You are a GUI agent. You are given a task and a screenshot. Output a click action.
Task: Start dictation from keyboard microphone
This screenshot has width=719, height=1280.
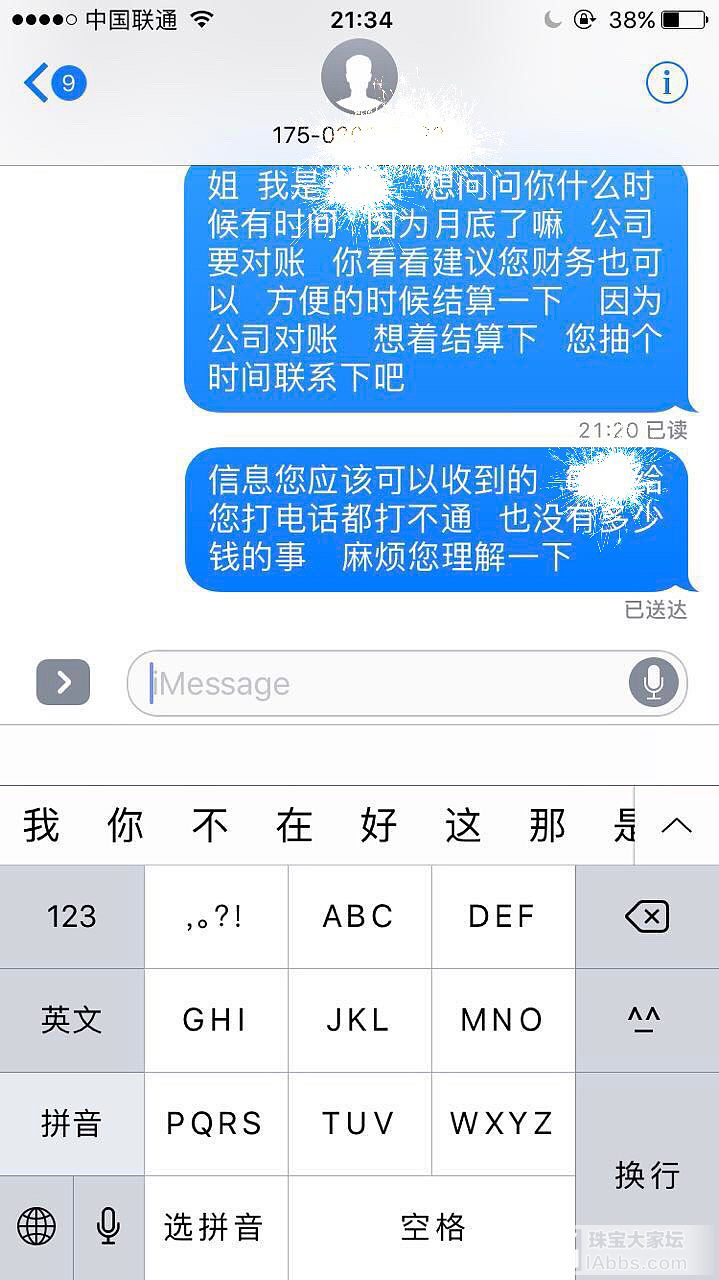click(108, 1227)
